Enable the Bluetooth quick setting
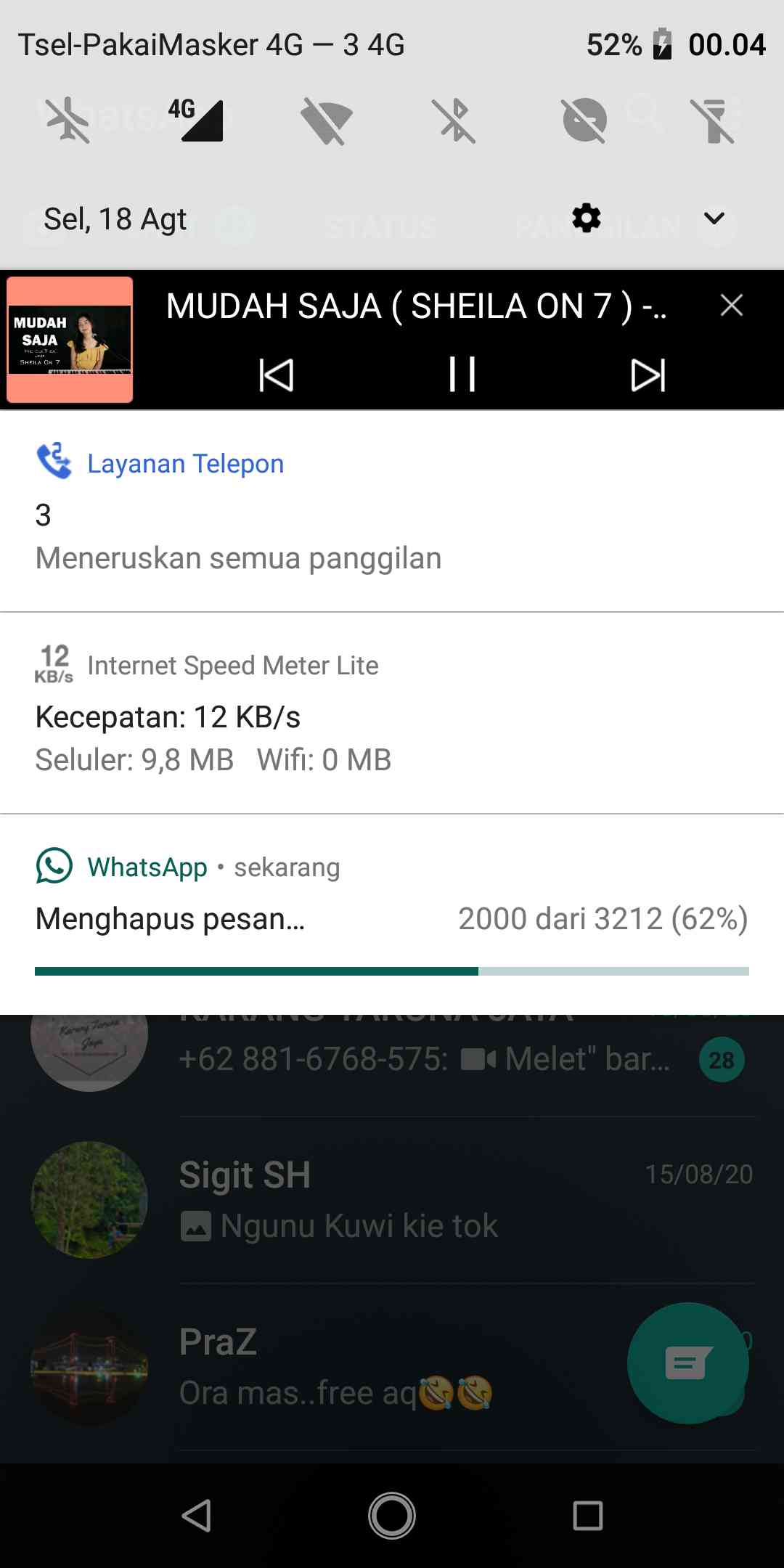784x1568 pixels. click(455, 121)
